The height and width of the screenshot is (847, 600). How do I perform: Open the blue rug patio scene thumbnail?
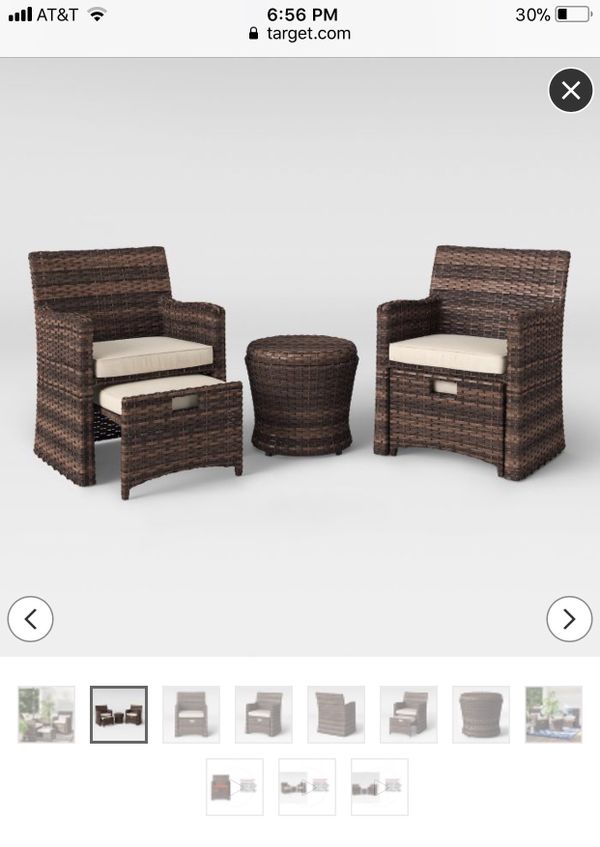554,714
